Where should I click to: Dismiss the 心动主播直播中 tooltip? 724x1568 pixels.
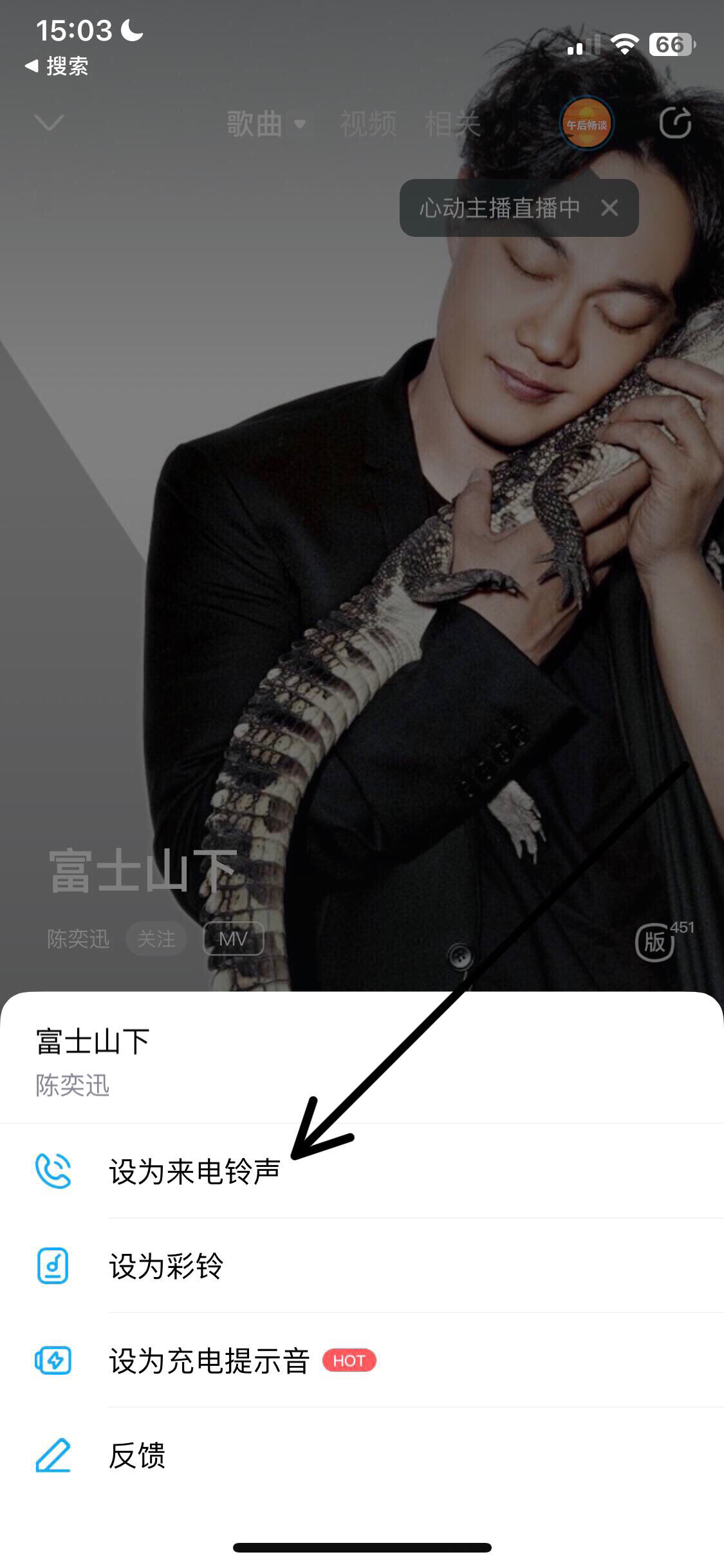(609, 208)
